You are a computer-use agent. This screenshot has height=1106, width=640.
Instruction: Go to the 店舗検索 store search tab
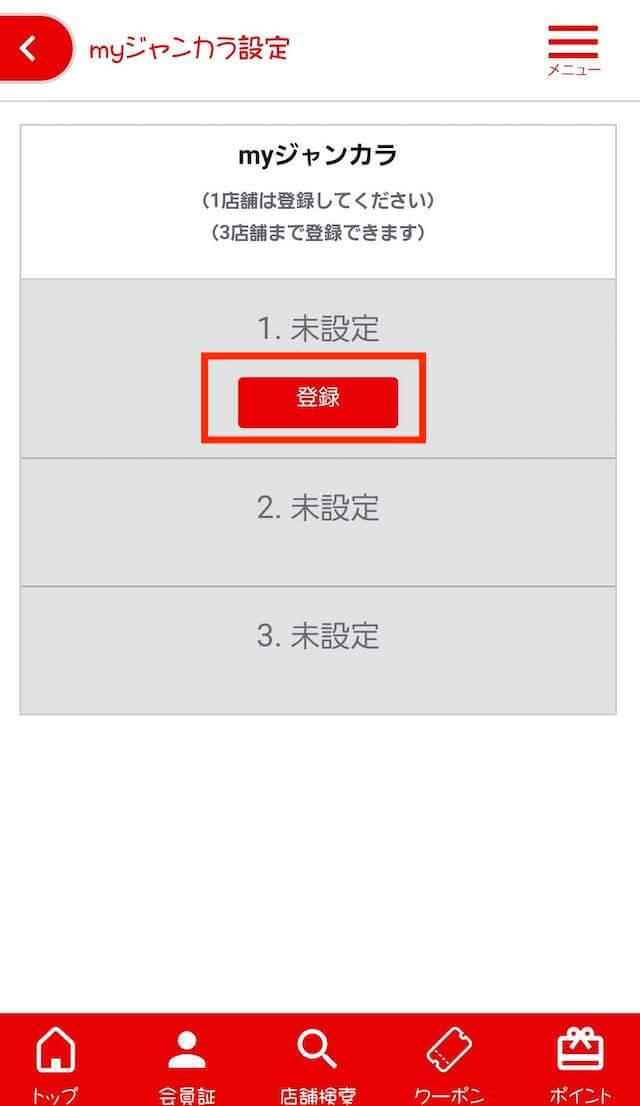point(318,1064)
